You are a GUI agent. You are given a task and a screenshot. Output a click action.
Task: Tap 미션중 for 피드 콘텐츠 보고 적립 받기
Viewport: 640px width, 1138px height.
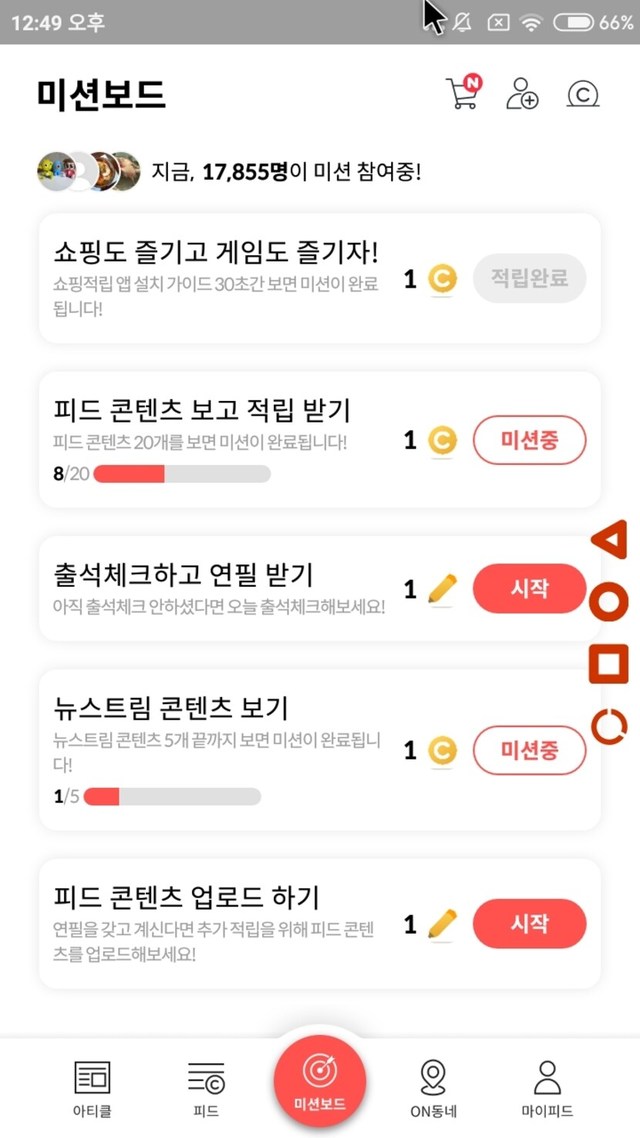[x=528, y=440]
